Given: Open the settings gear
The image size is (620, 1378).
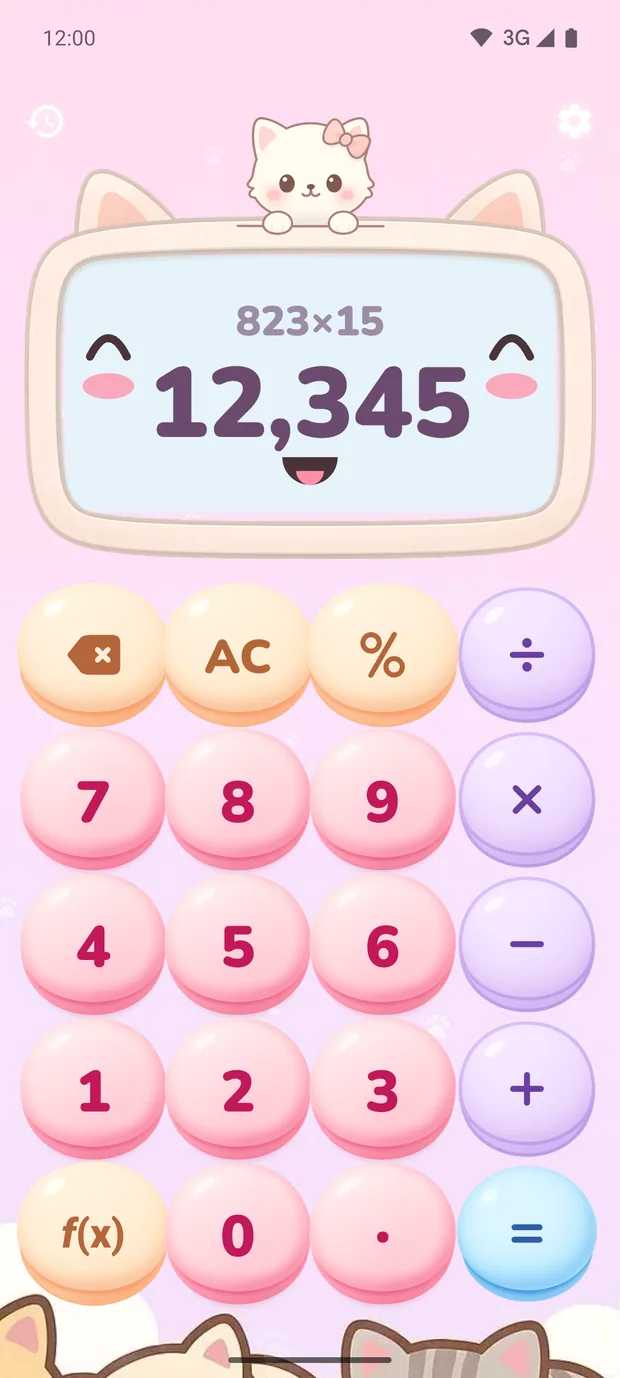Looking at the screenshot, I should pyautogui.click(x=574, y=122).
